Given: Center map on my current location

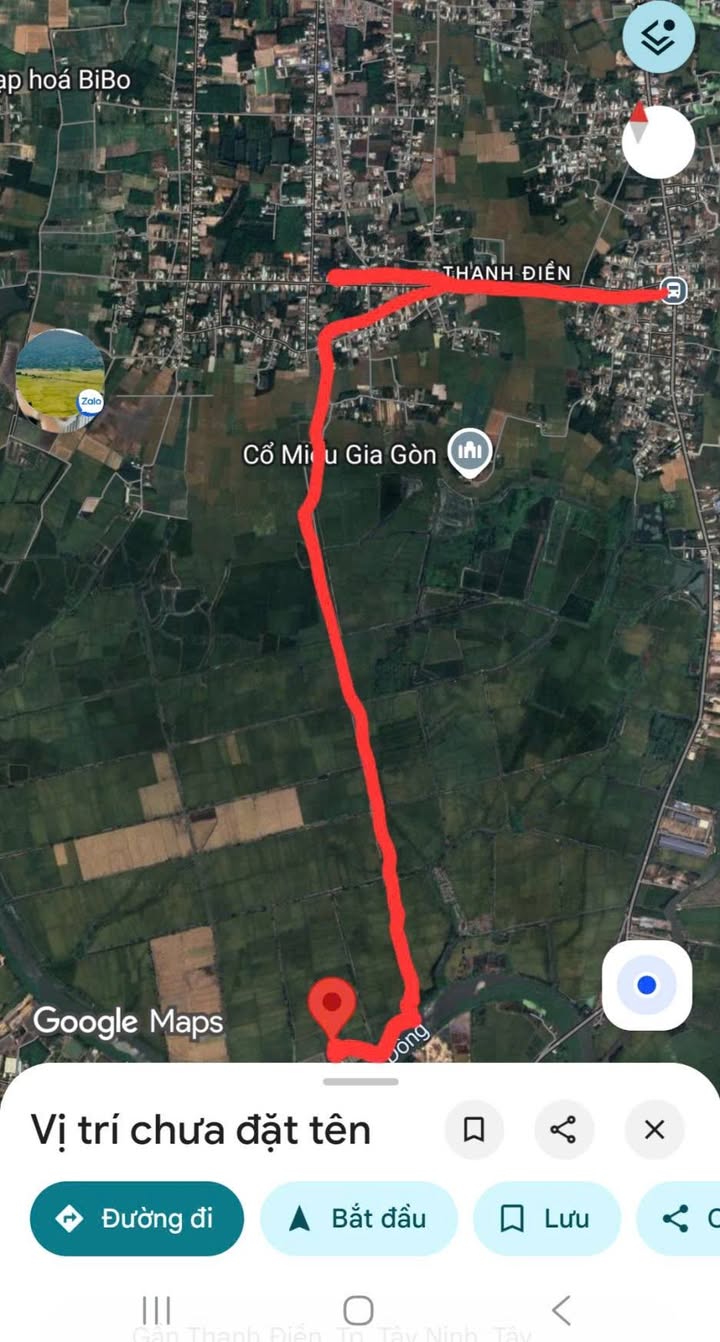Looking at the screenshot, I should tap(647, 985).
